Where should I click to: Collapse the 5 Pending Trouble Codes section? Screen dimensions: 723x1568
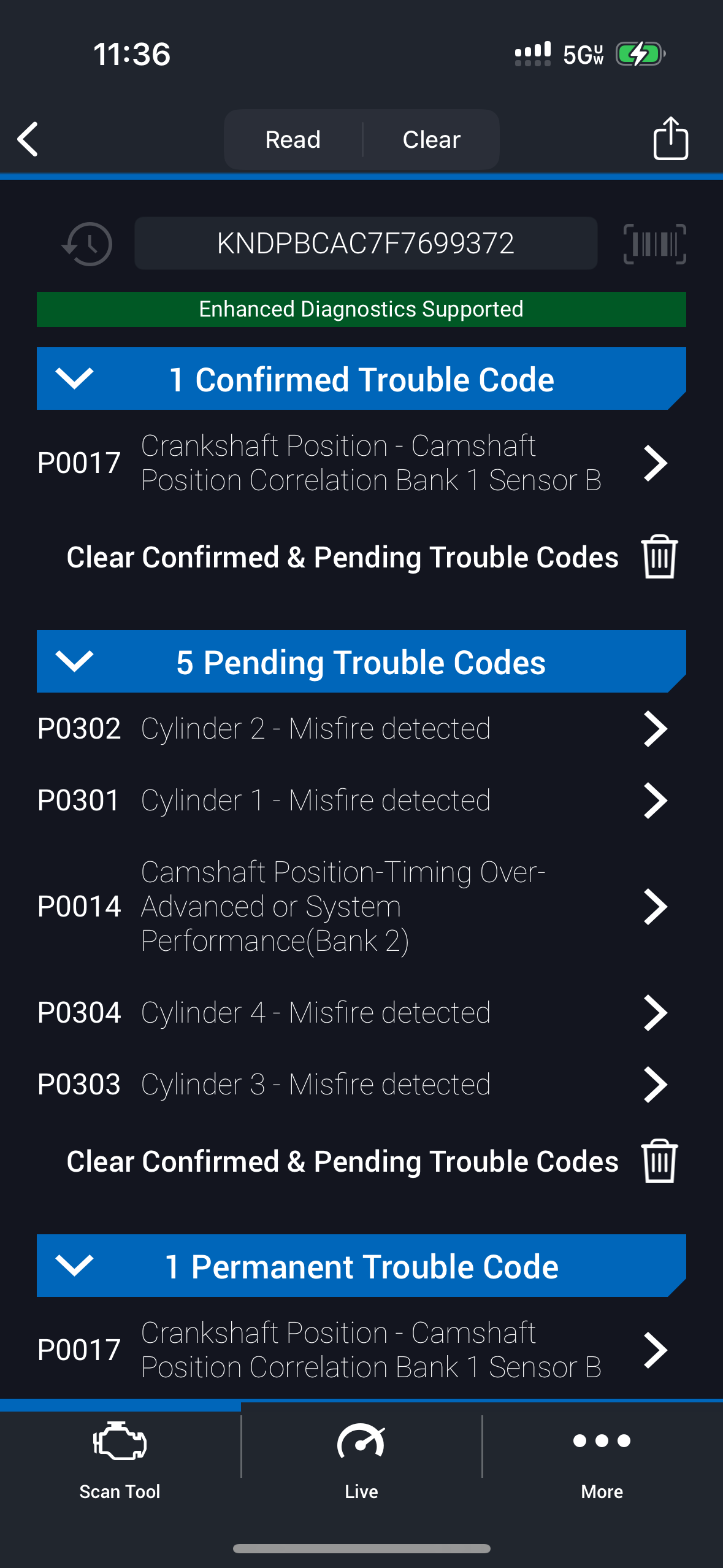click(x=74, y=661)
